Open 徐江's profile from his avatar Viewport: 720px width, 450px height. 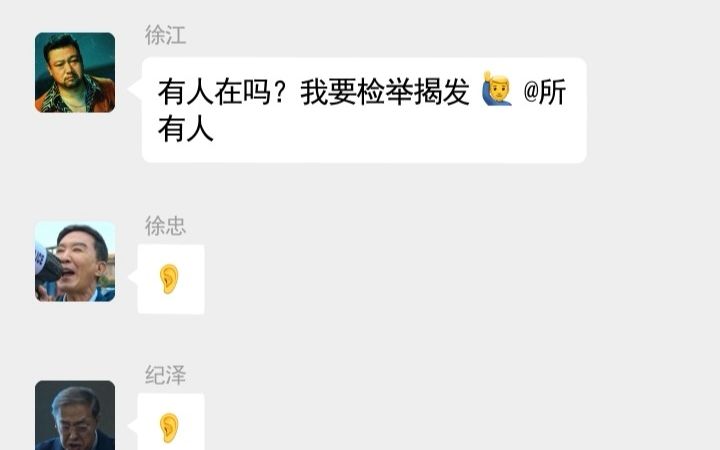75,73
